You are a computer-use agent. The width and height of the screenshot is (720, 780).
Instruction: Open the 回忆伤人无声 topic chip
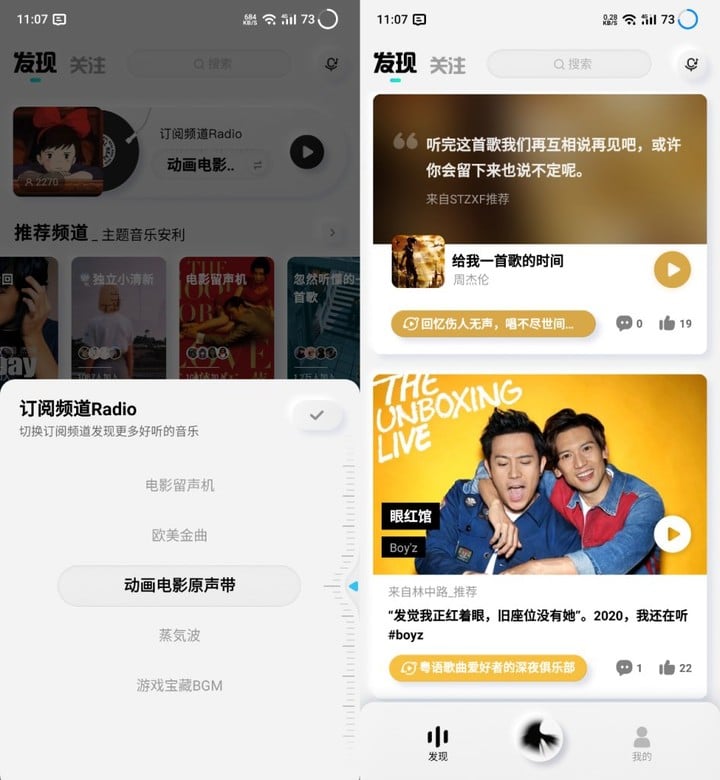pos(493,324)
